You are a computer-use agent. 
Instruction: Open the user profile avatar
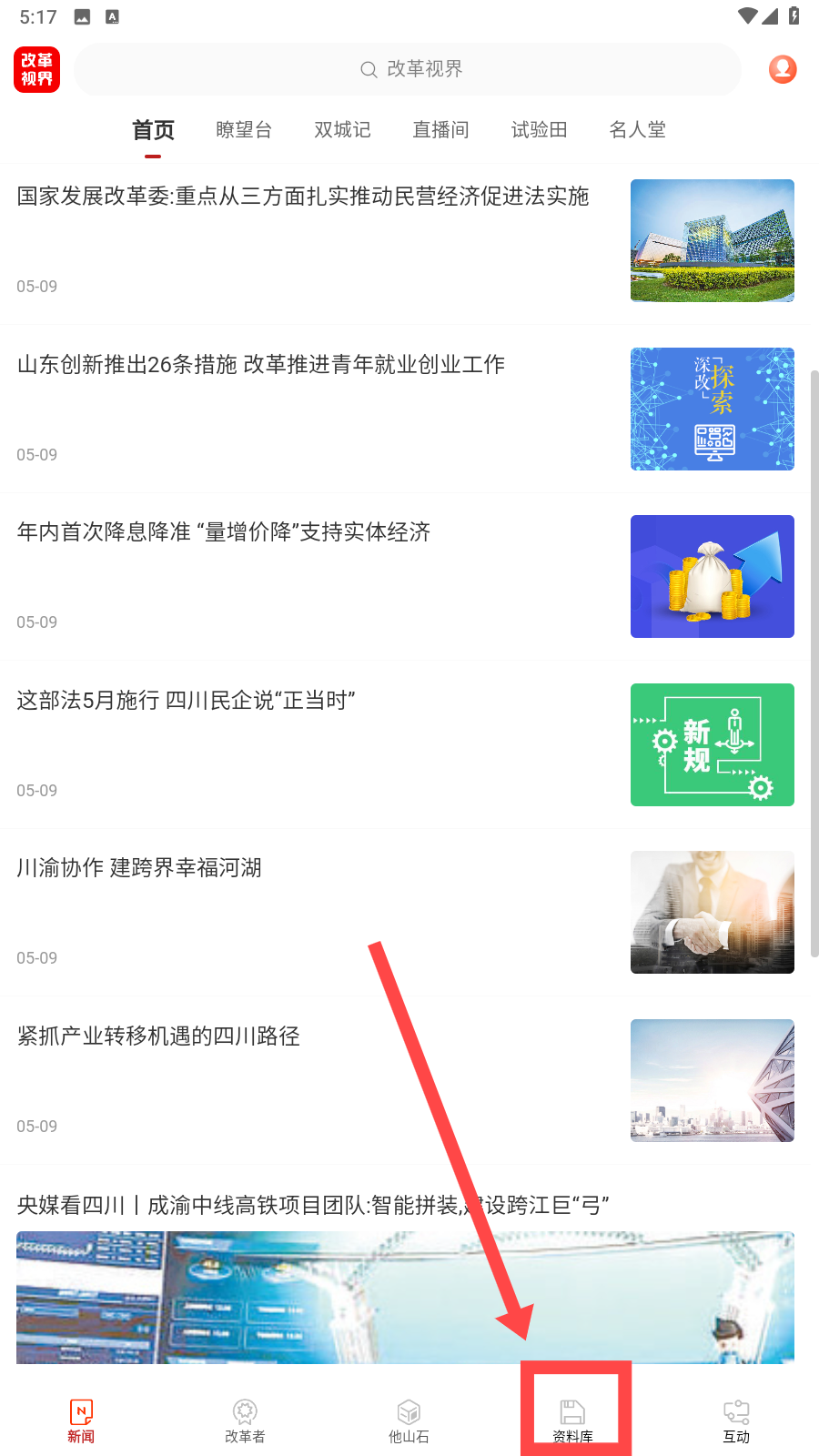click(x=782, y=69)
